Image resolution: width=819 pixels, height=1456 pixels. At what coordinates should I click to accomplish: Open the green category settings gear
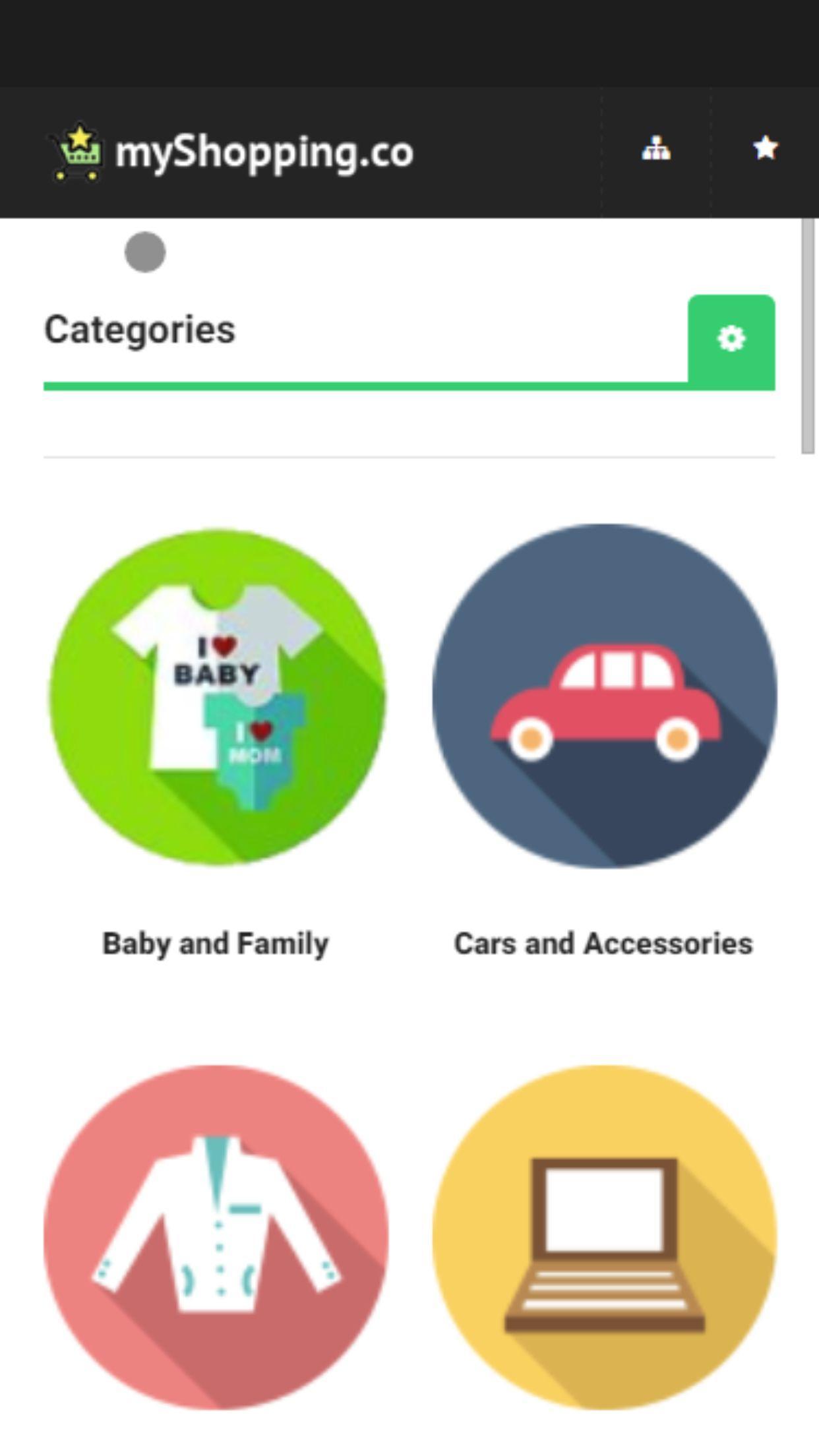coord(731,340)
